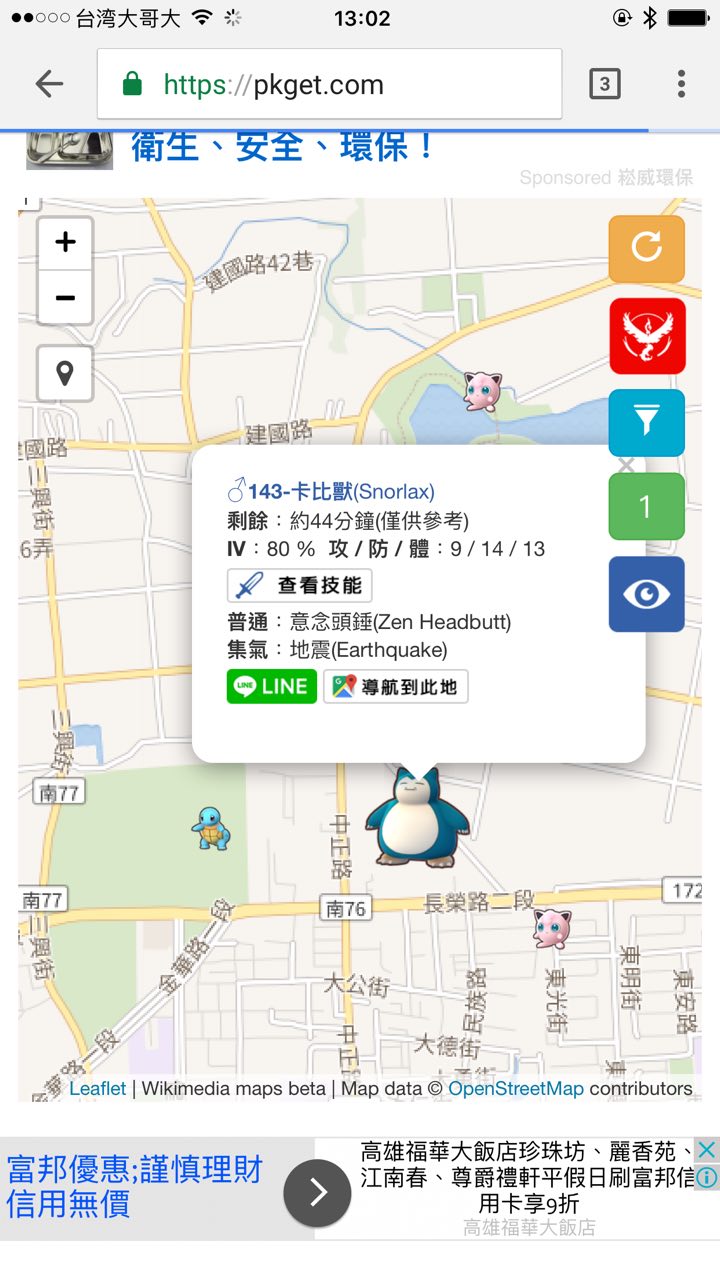Open the browser overflow menu
720x1280 pixels.
[681, 84]
